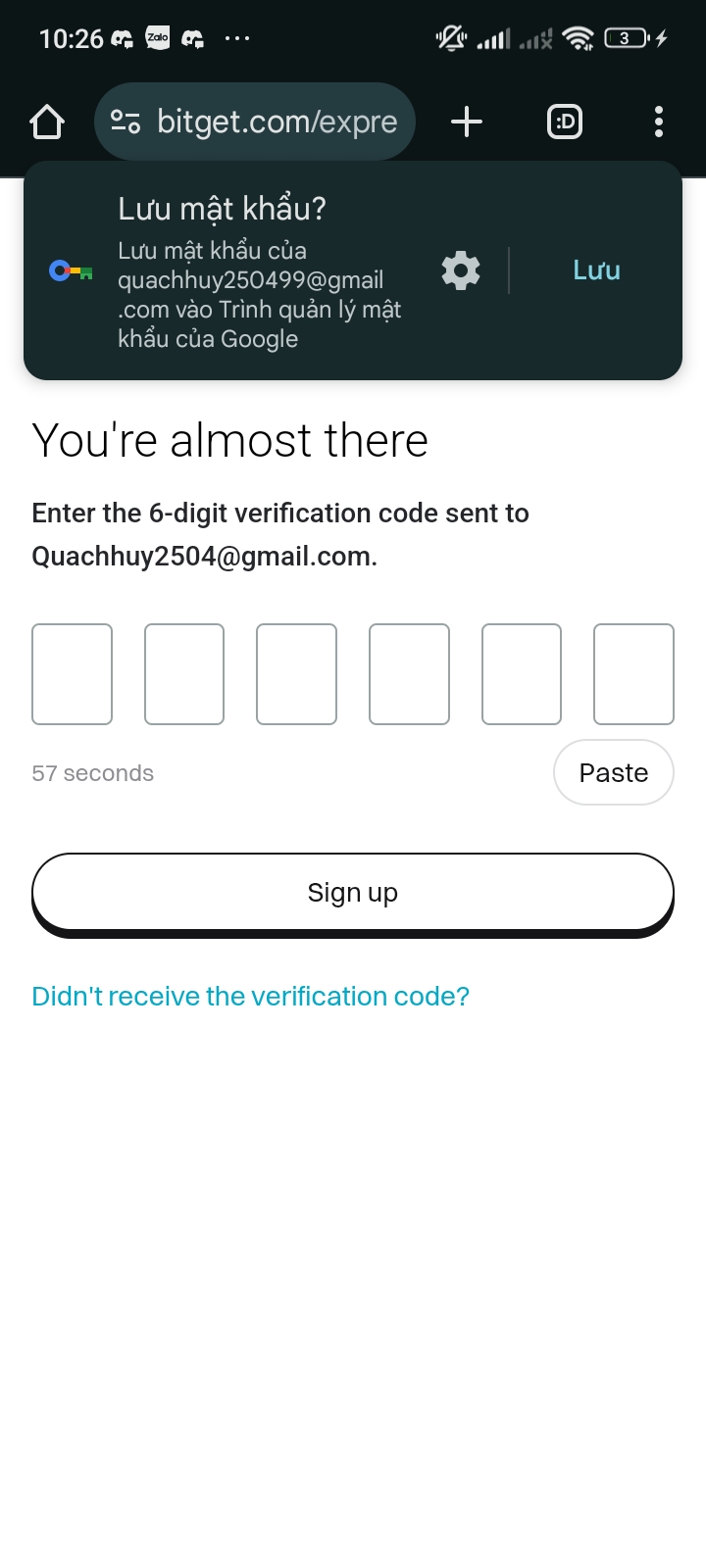The image size is (706, 1568).
Task: Go to the browser home page
Action: 47,122
